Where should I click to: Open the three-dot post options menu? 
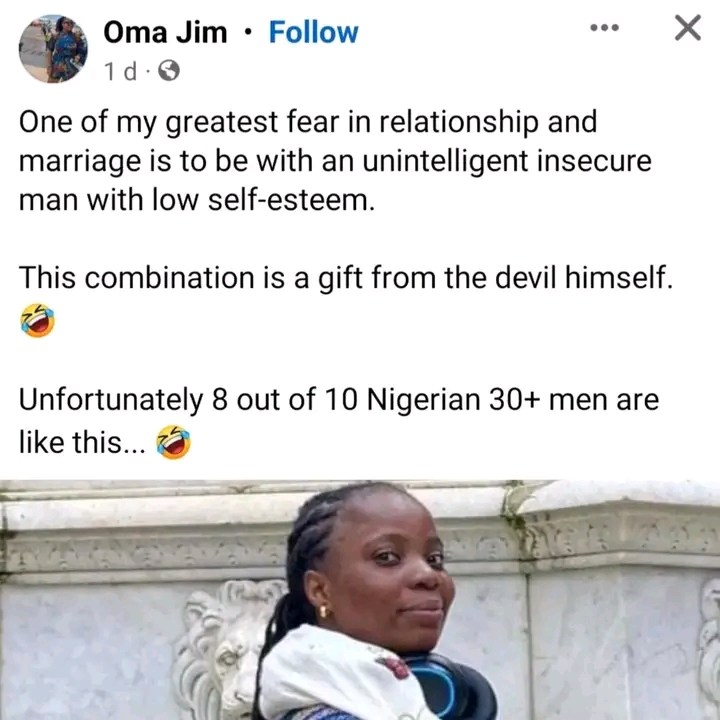[x=604, y=29]
